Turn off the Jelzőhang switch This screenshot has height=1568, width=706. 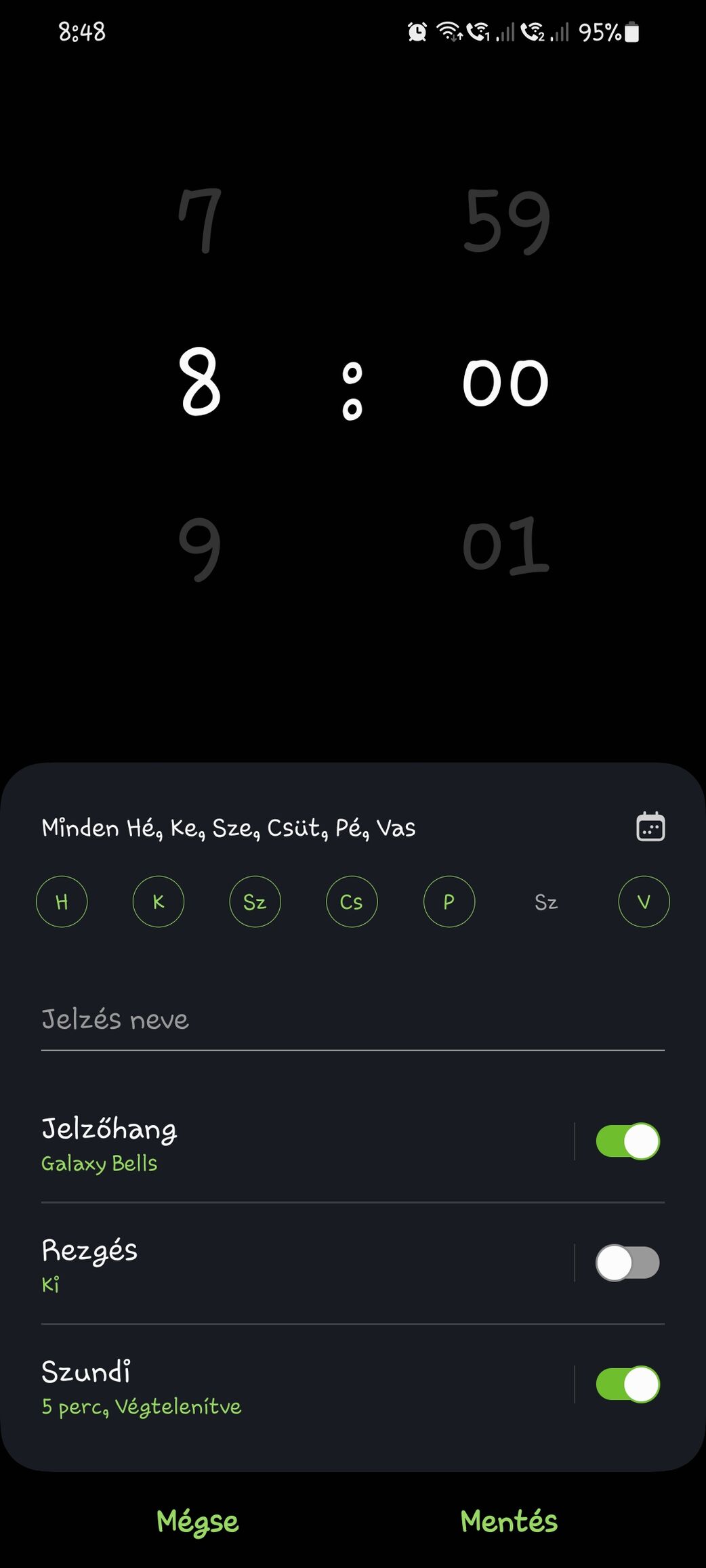(x=627, y=1141)
